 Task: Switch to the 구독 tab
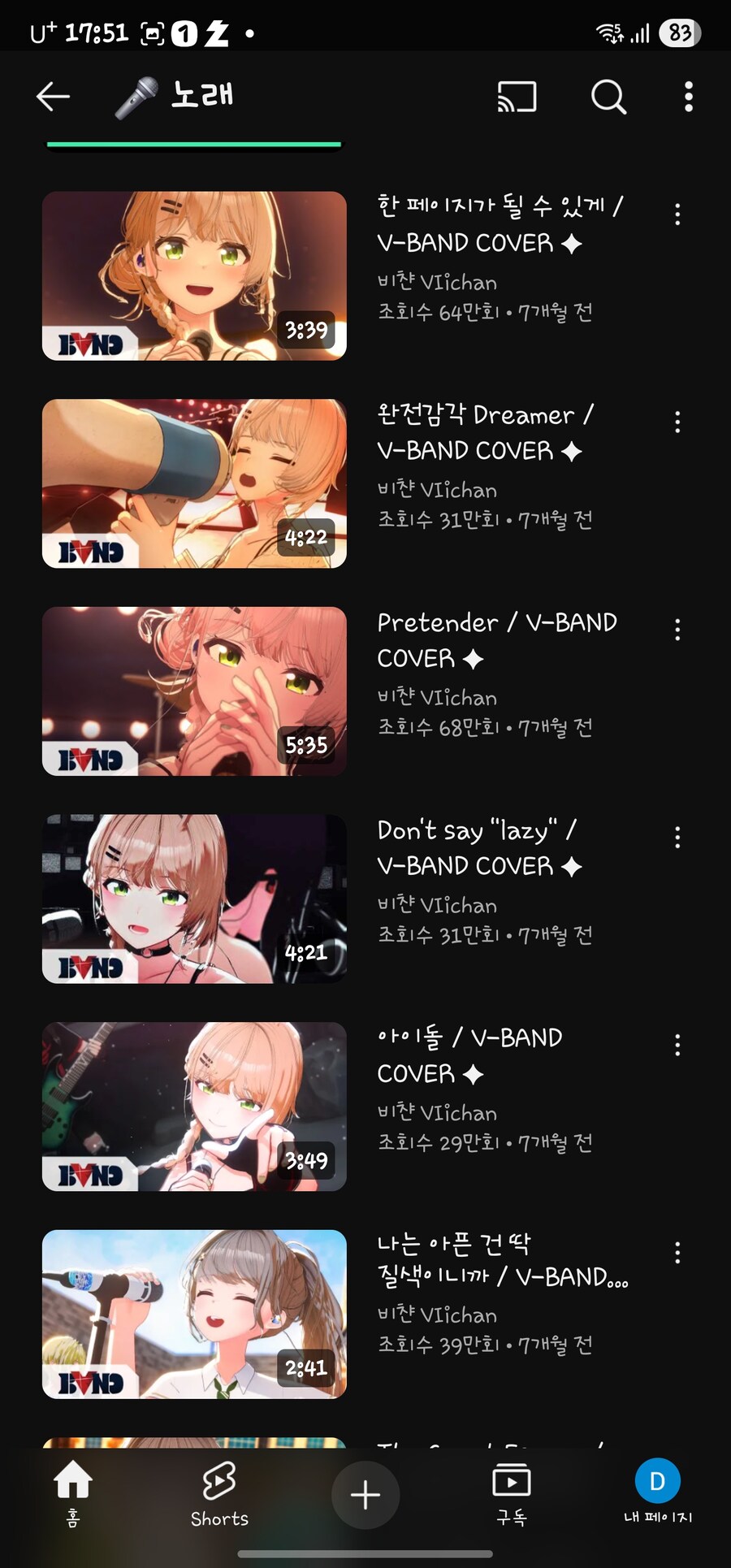pos(512,1493)
